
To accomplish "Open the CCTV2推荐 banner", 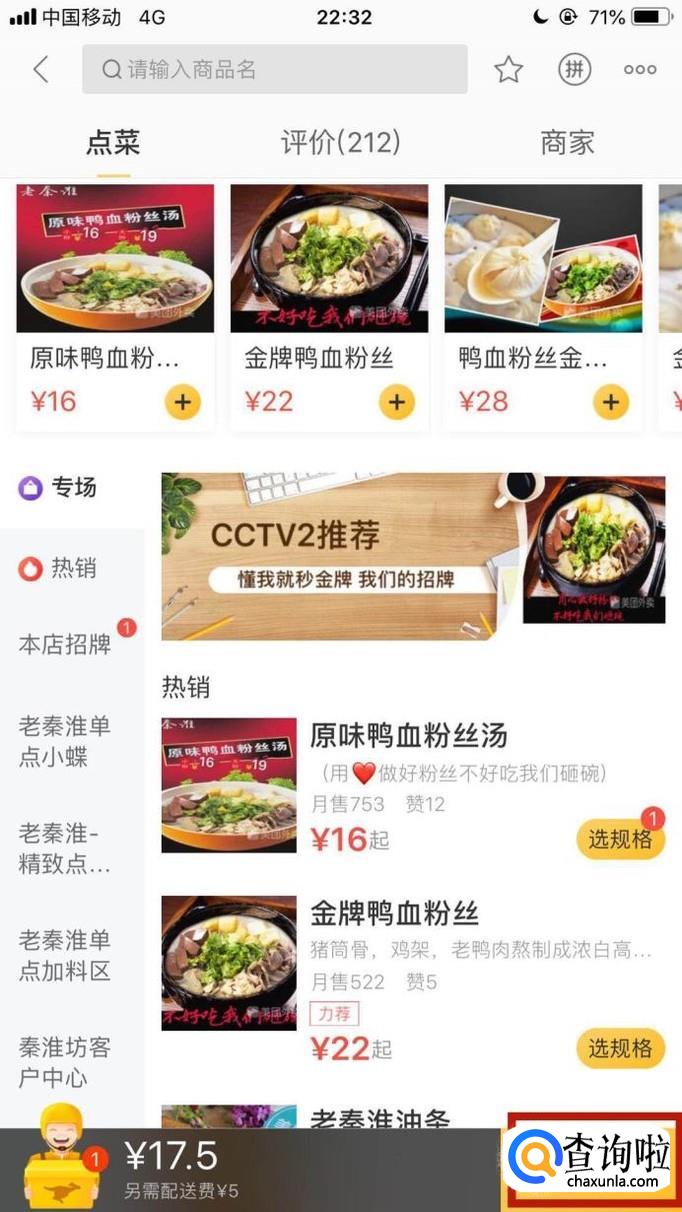I will 413,556.
